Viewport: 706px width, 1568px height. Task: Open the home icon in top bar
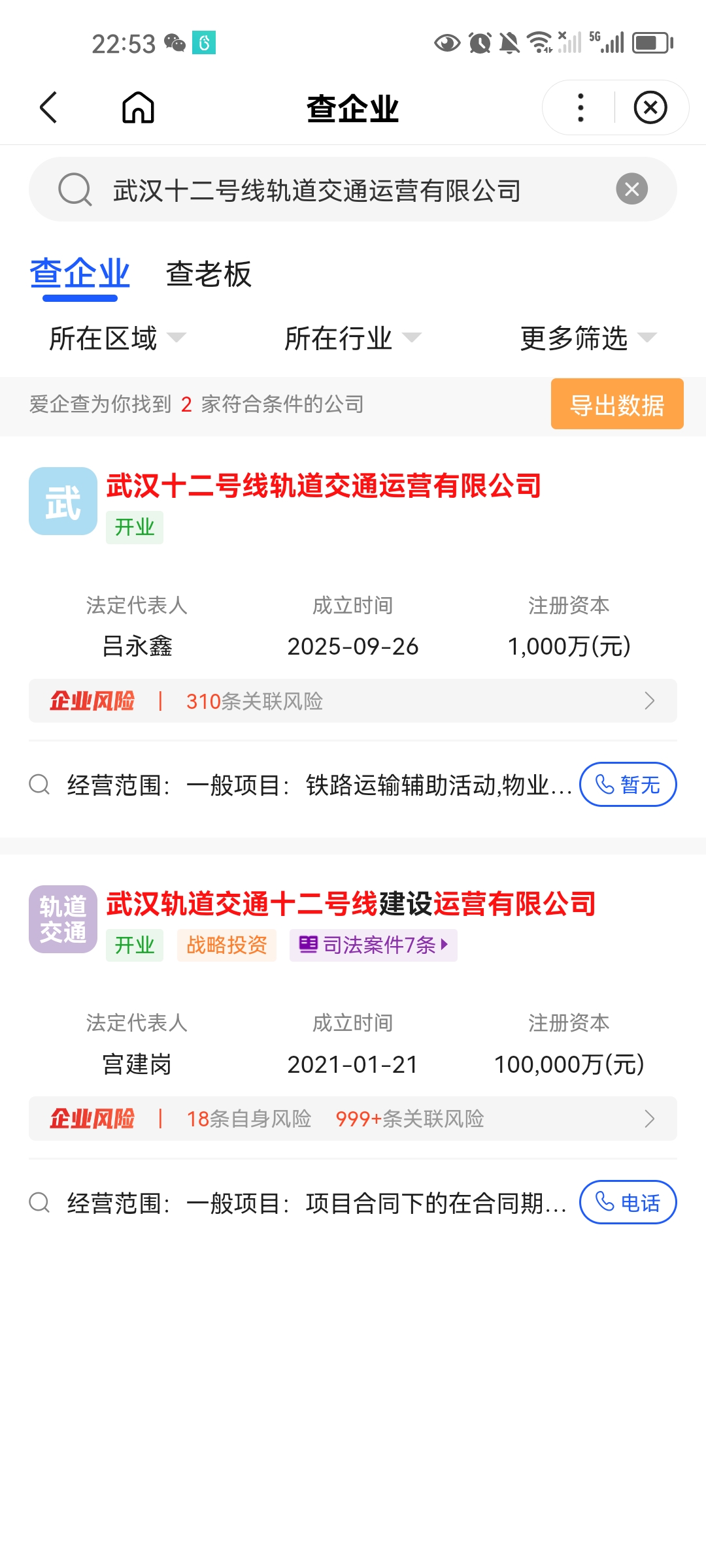pos(137,108)
